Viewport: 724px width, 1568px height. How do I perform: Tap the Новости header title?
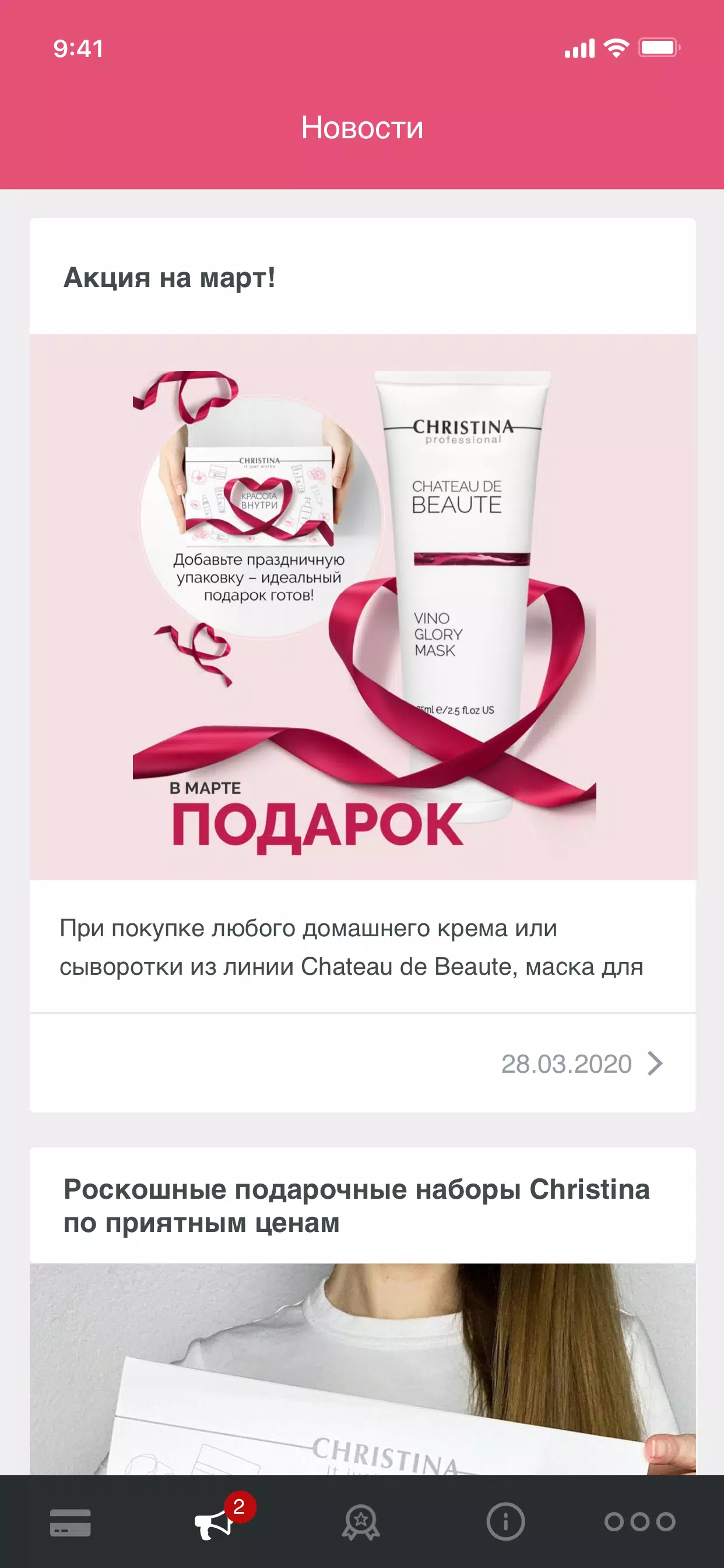point(362,128)
